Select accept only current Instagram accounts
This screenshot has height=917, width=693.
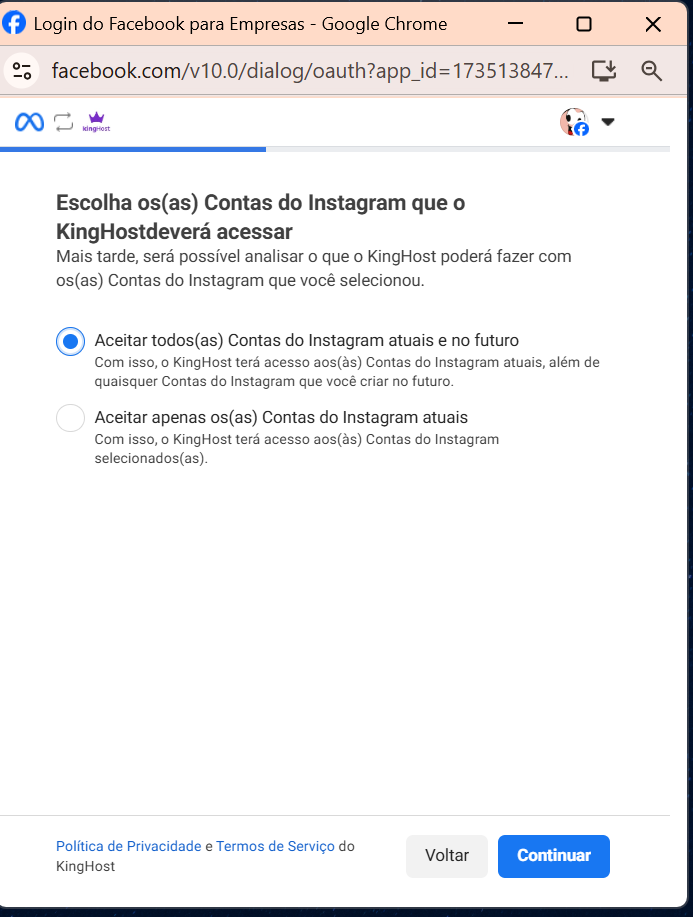coord(70,418)
